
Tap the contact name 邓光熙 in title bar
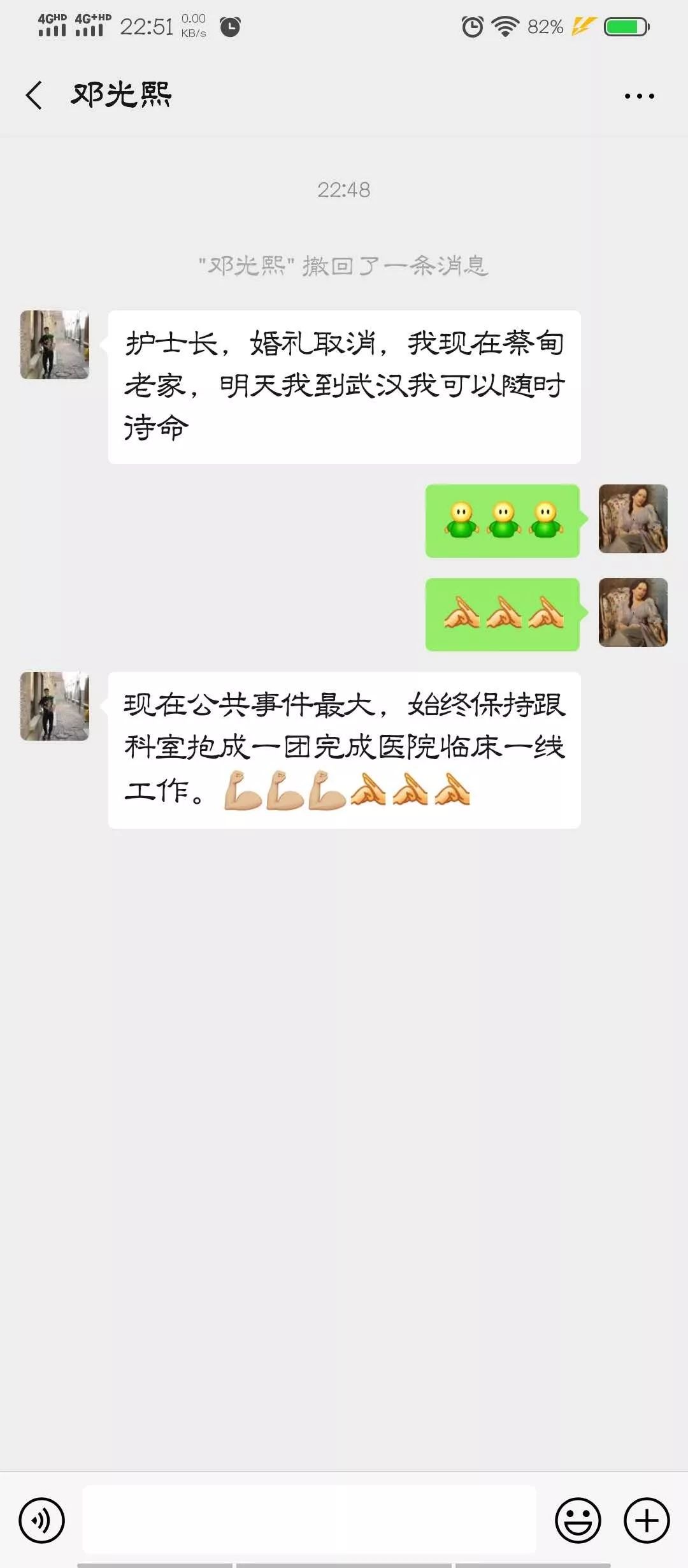coord(121,94)
